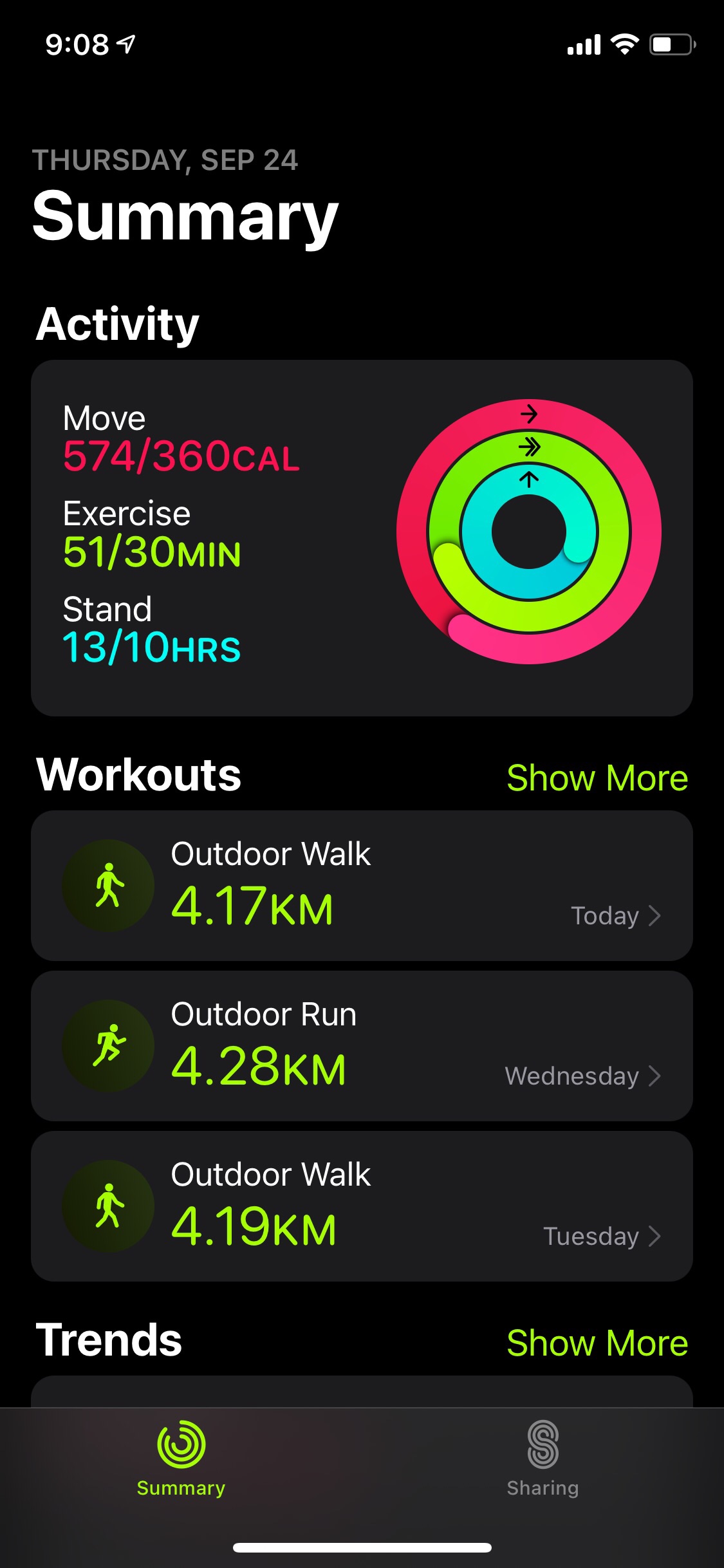The width and height of the screenshot is (724, 1568).
Task: Select the Exercise 51/30MIN stat
Action: (152, 550)
